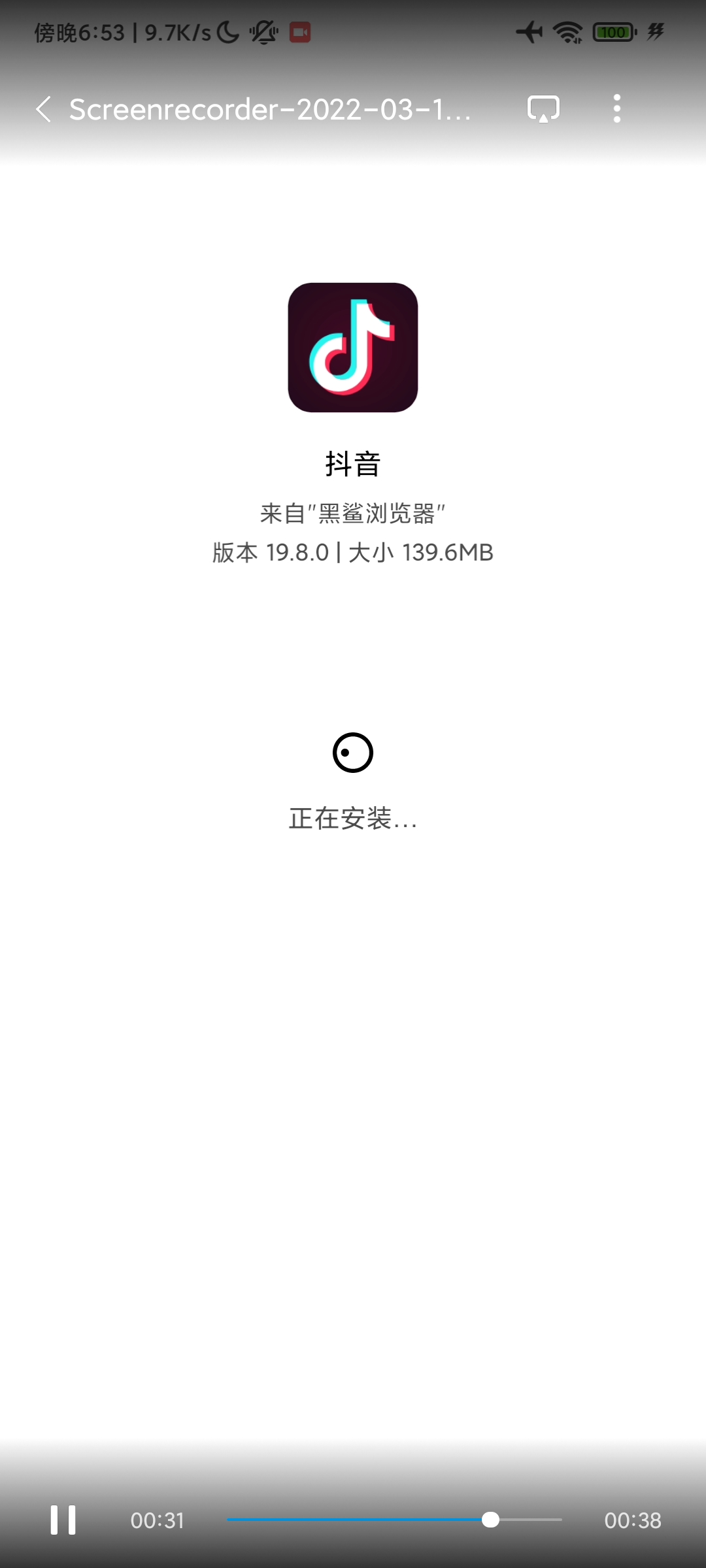The image size is (706, 1568).
Task: Pause the screen recording playback
Action: 63,1520
